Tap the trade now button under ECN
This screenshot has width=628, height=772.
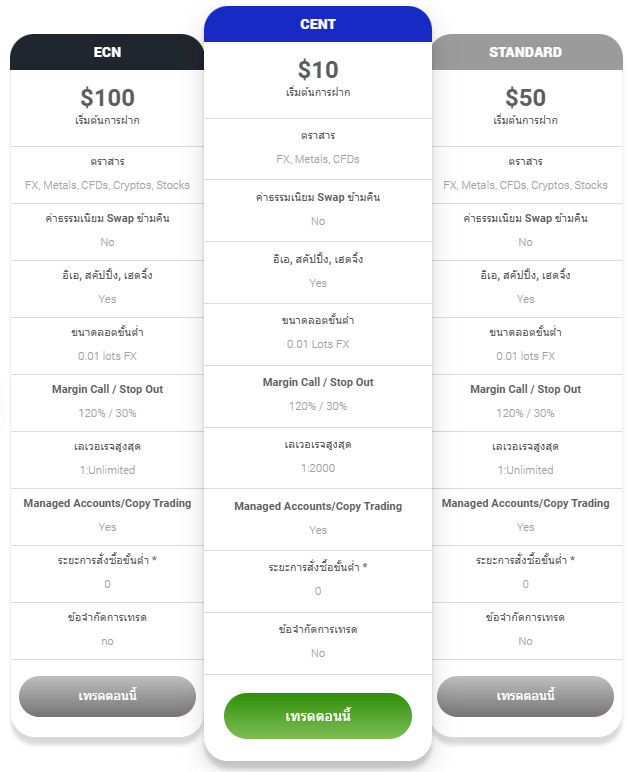point(107,696)
